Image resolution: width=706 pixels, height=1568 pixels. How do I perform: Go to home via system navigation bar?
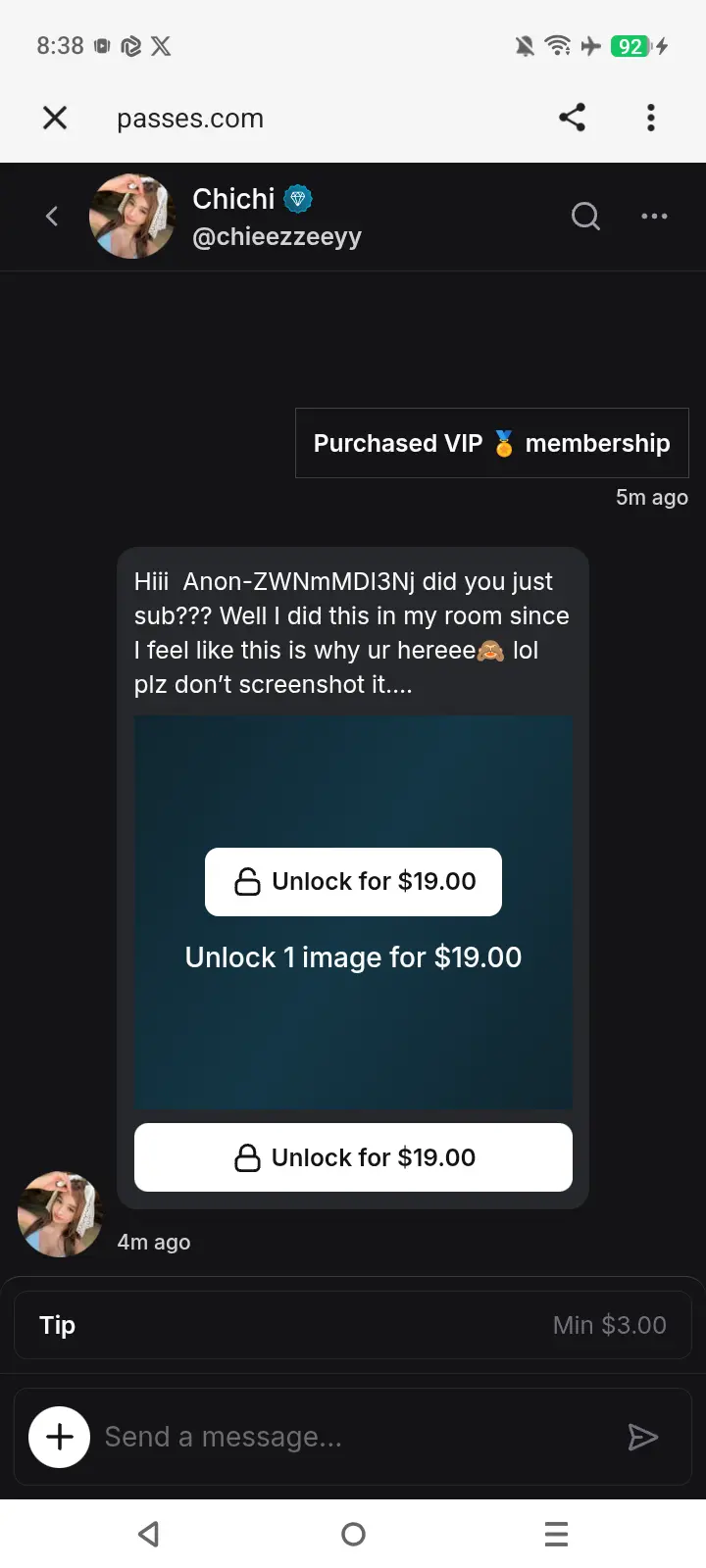pyautogui.click(x=353, y=1534)
